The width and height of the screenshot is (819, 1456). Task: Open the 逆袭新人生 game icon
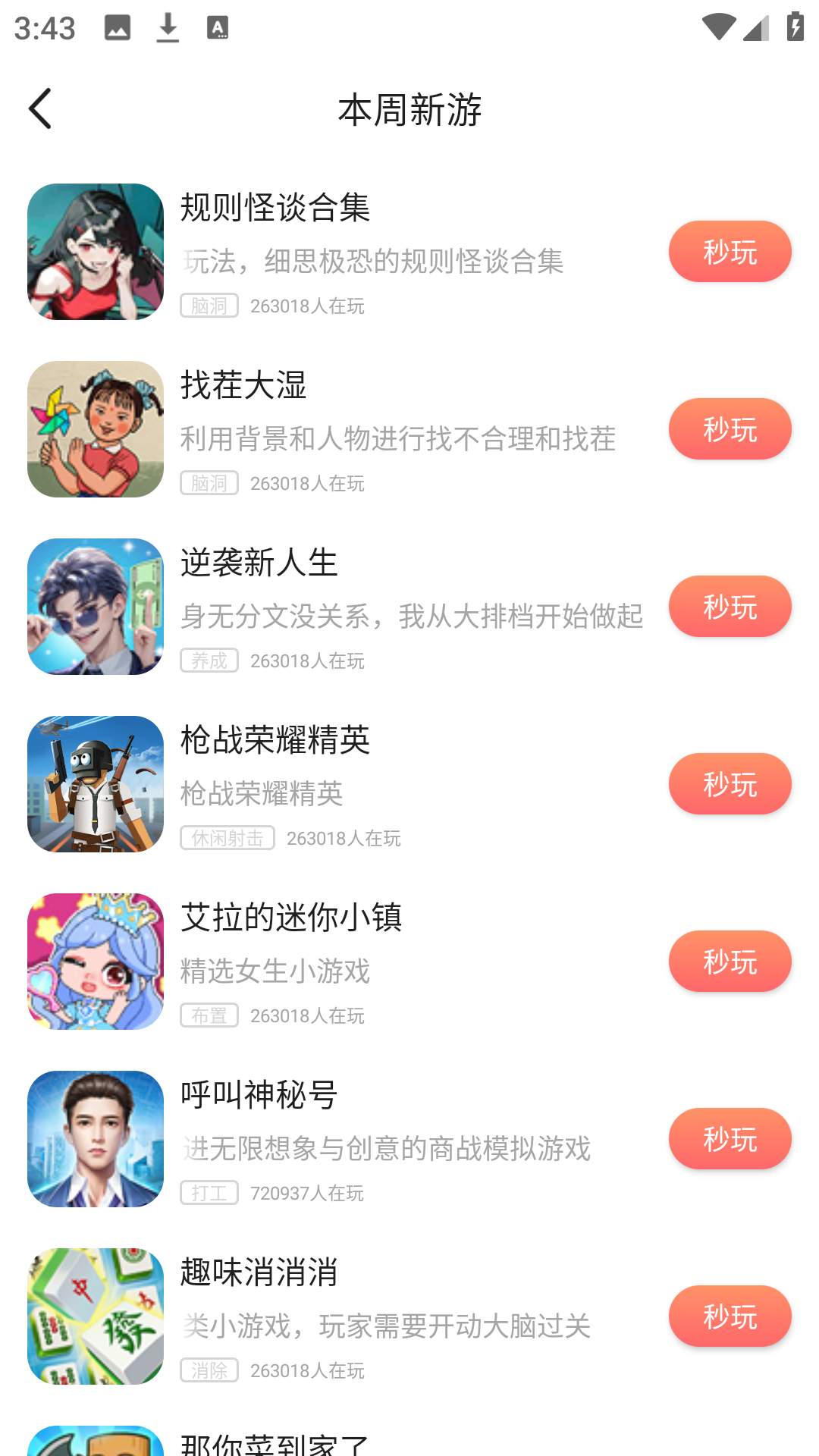pyautogui.click(x=95, y=606)
